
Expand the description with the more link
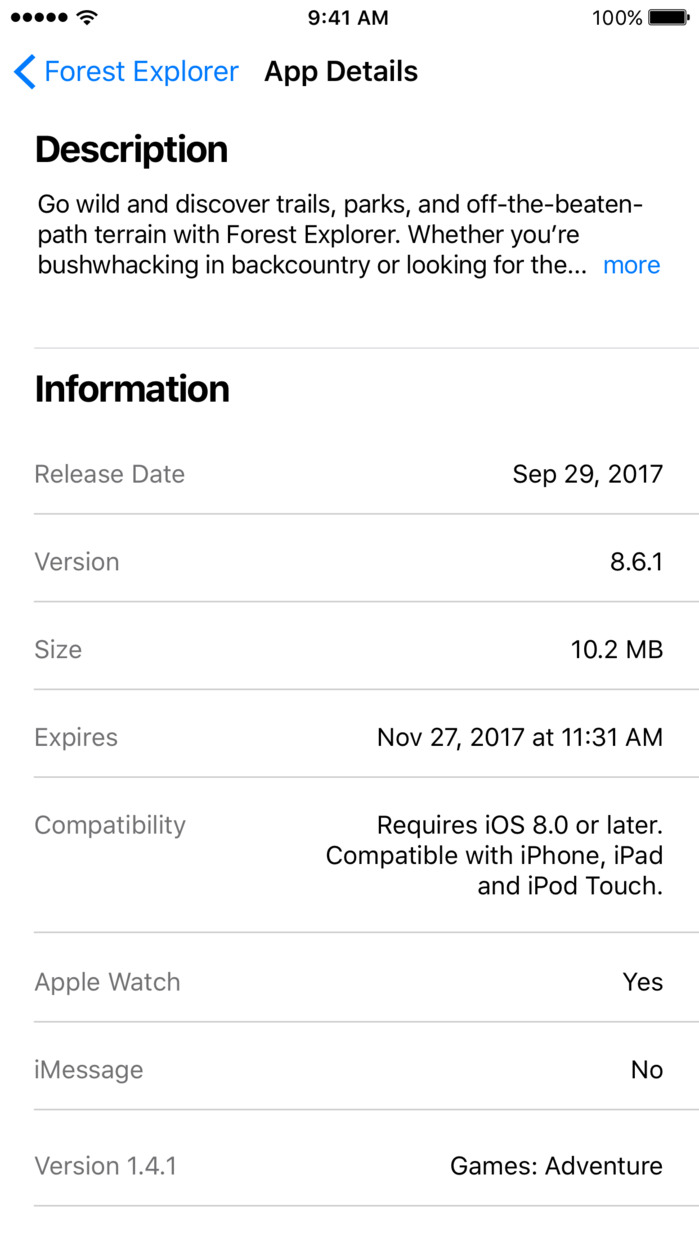[631, 265]
